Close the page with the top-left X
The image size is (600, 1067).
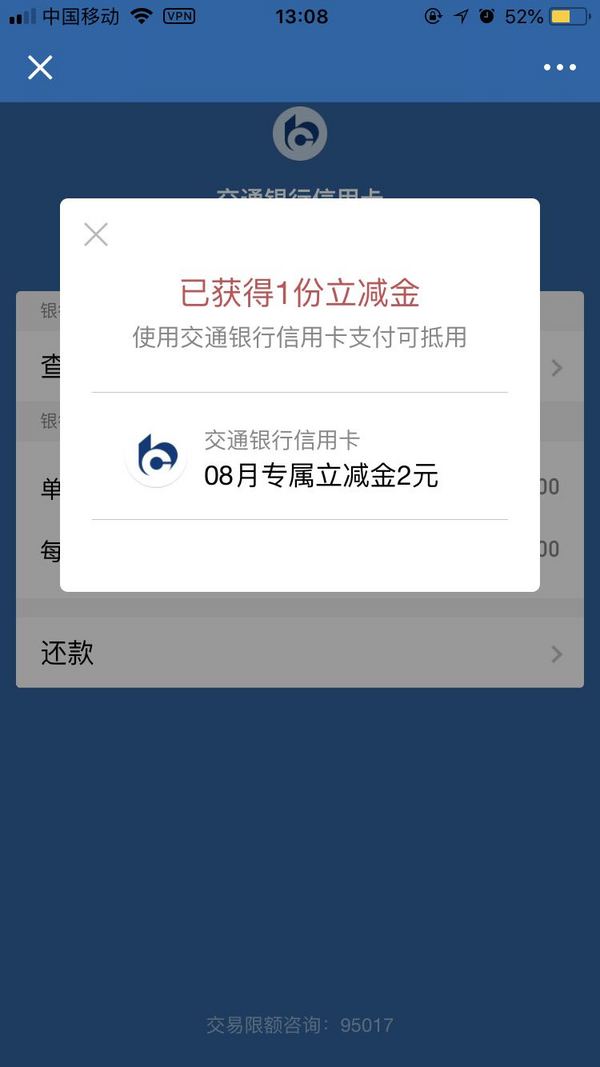point(40,67)
